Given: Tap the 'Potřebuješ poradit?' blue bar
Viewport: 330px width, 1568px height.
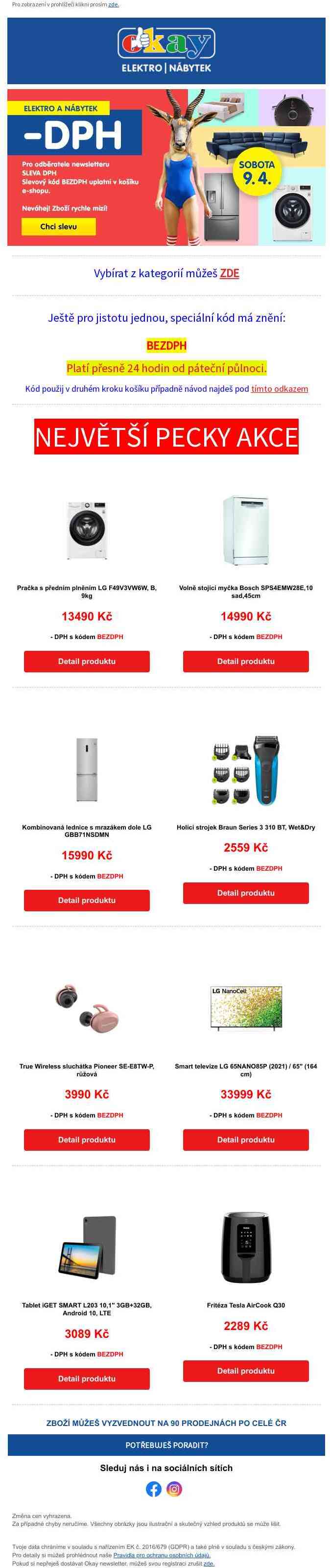Looking at the screenshot, I should pyautogui.click(x=166, y=1445).
